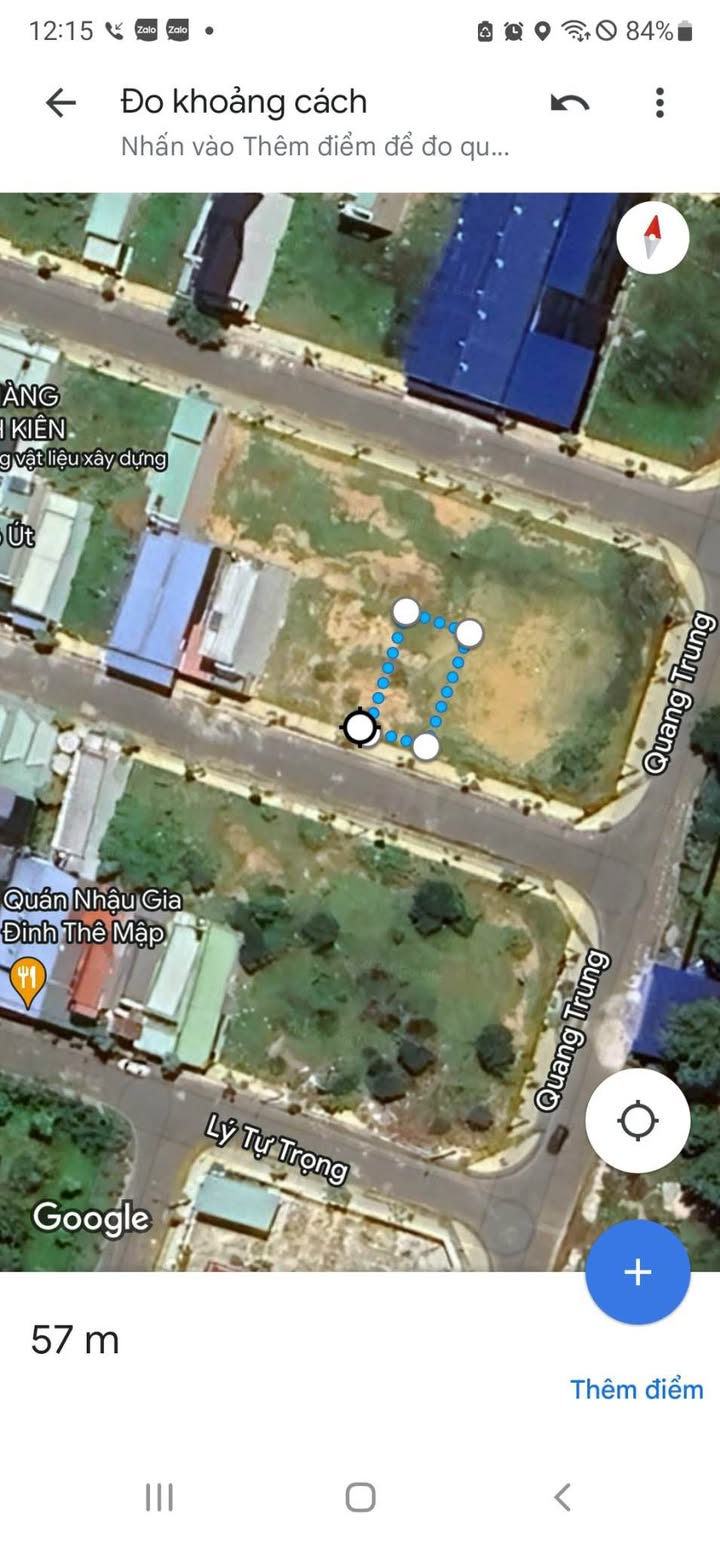Image resolution: width=720 pixels, height=1544 pixels.
Task: Reset map orientation with the compass
Action: (652, 238)
